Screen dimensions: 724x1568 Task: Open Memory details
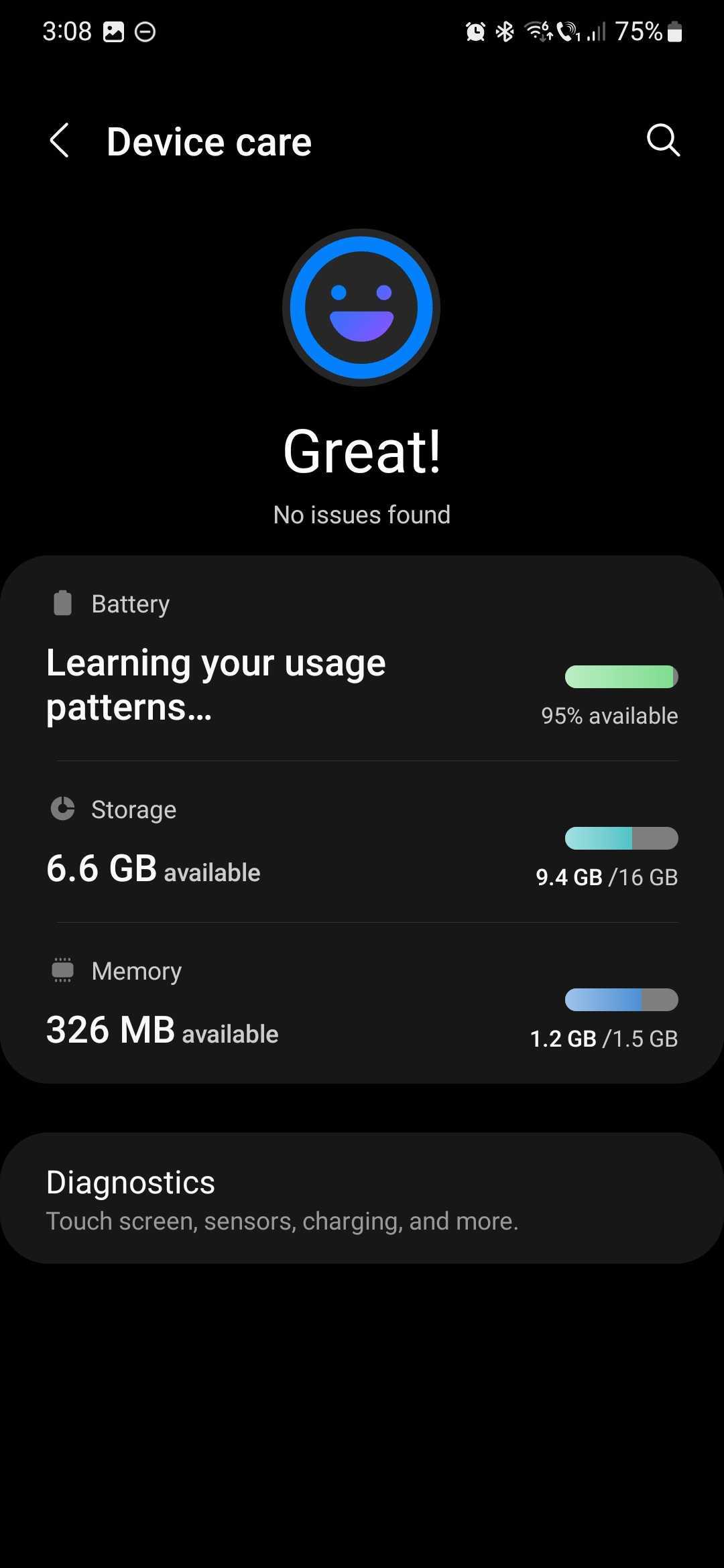(362, 1005)
